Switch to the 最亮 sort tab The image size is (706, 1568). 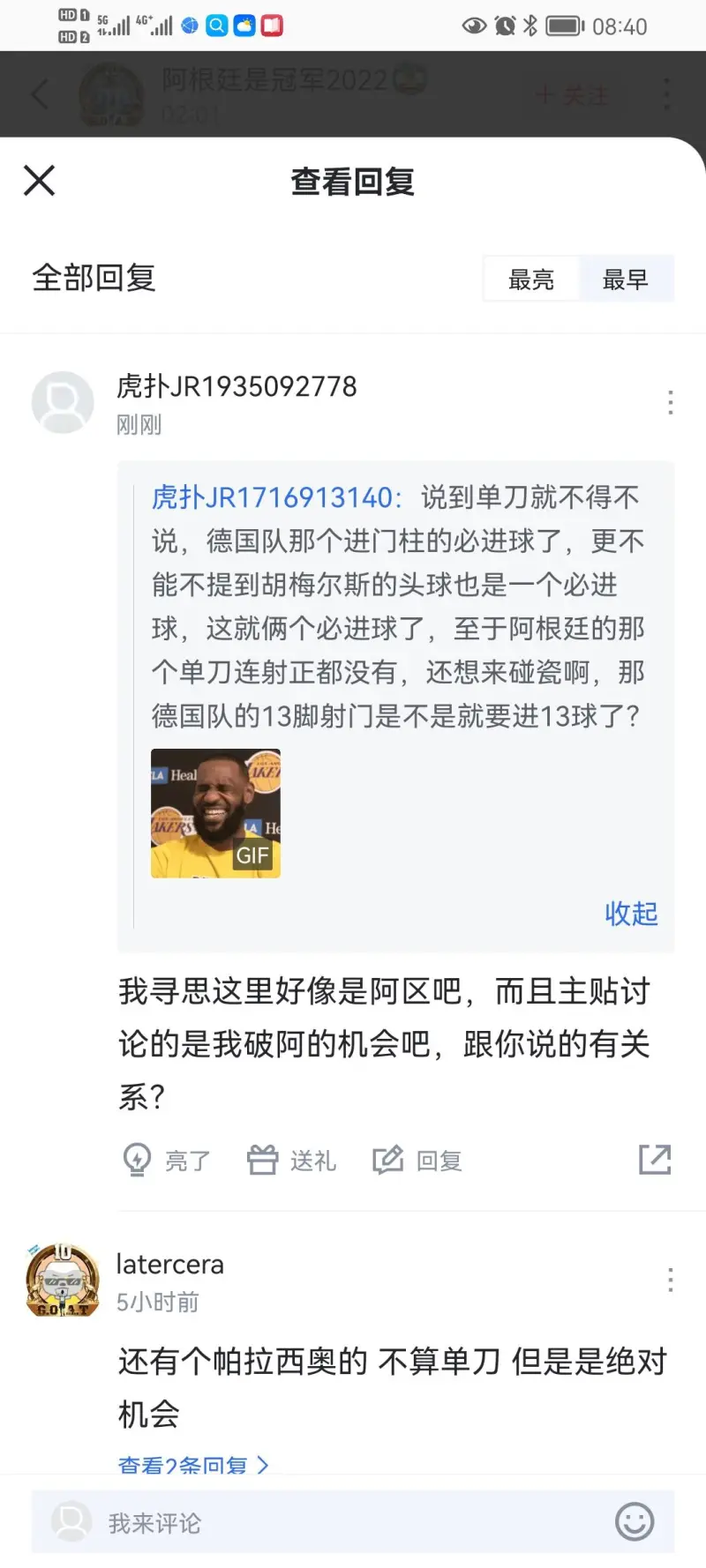point(531,280)
